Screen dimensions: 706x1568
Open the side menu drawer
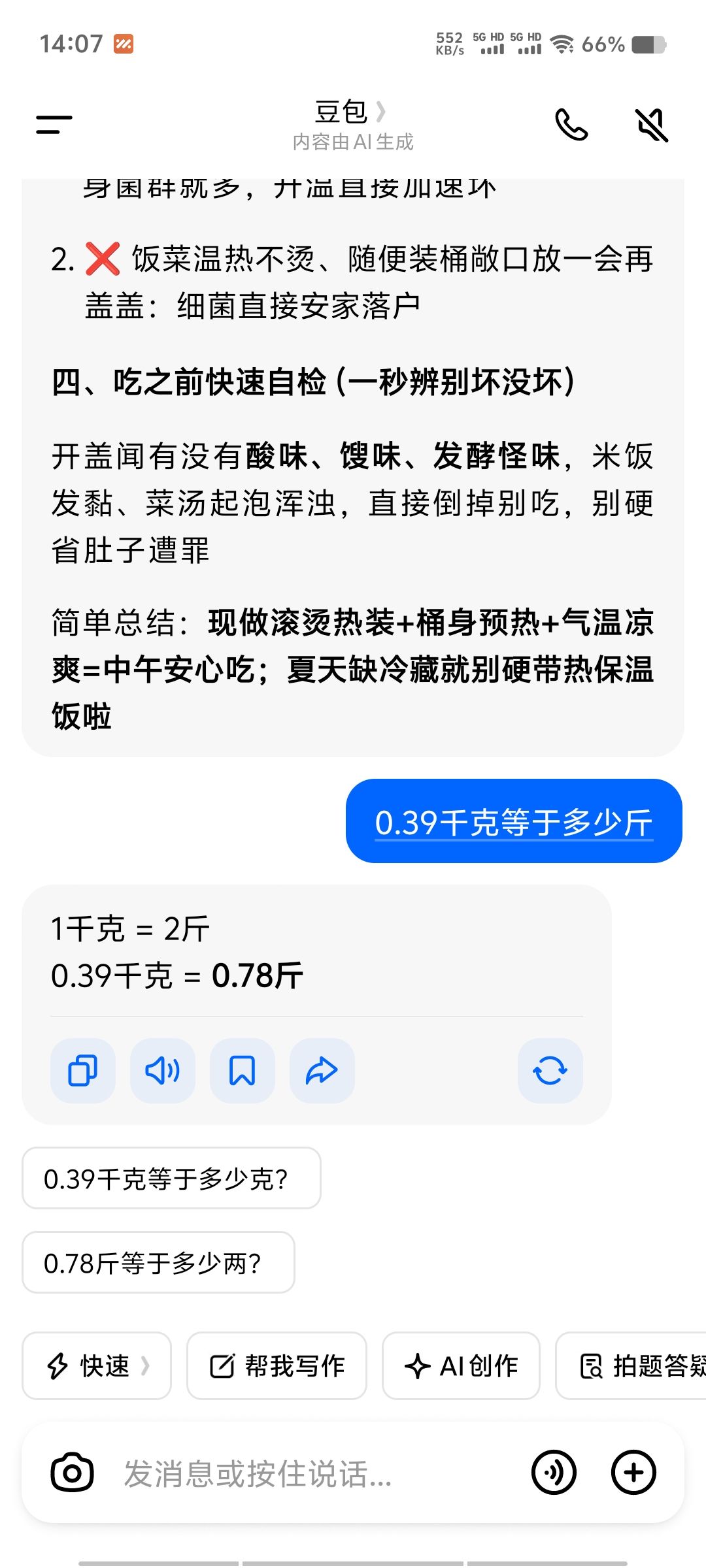click(54, 124)
